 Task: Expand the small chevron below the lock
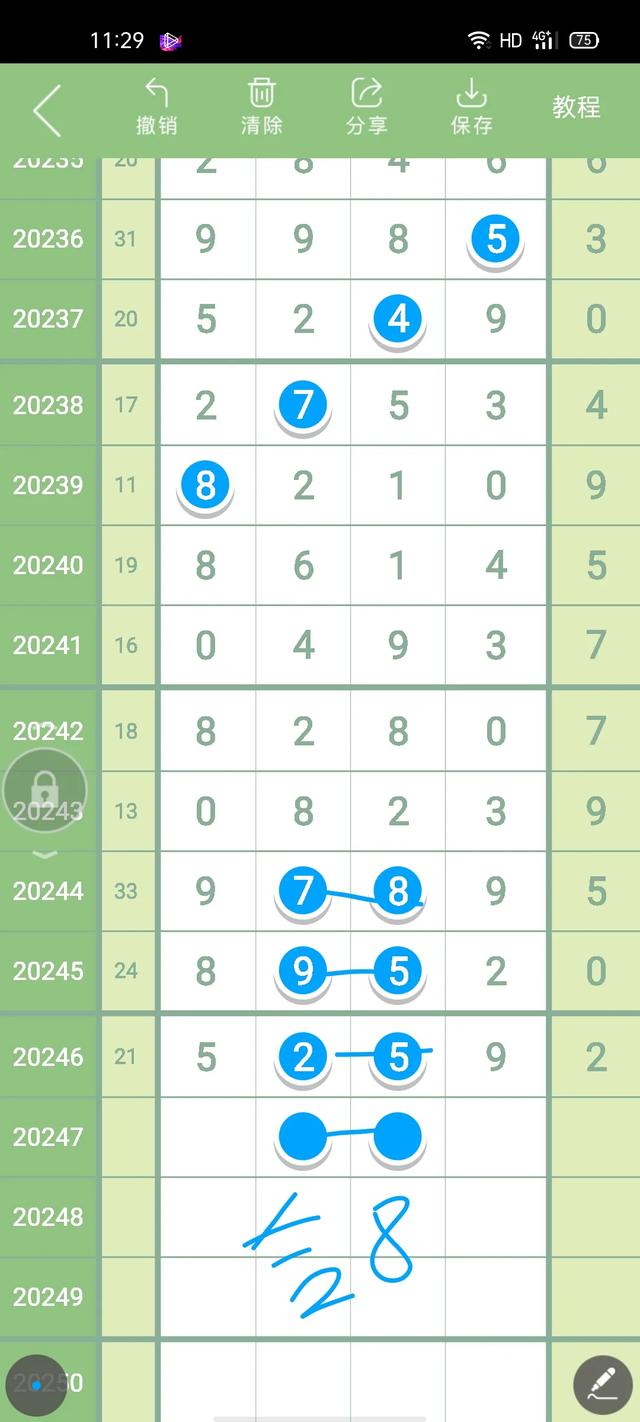point(46,854)
